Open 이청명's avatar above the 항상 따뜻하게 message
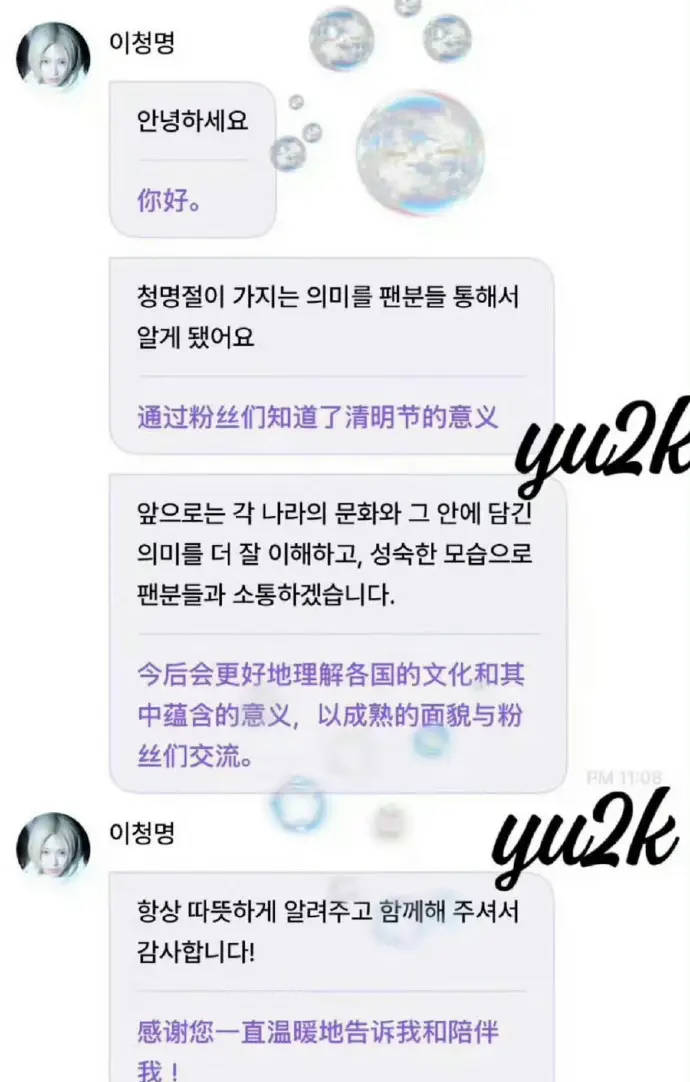The image size is (690, 1082). [53, 845]
